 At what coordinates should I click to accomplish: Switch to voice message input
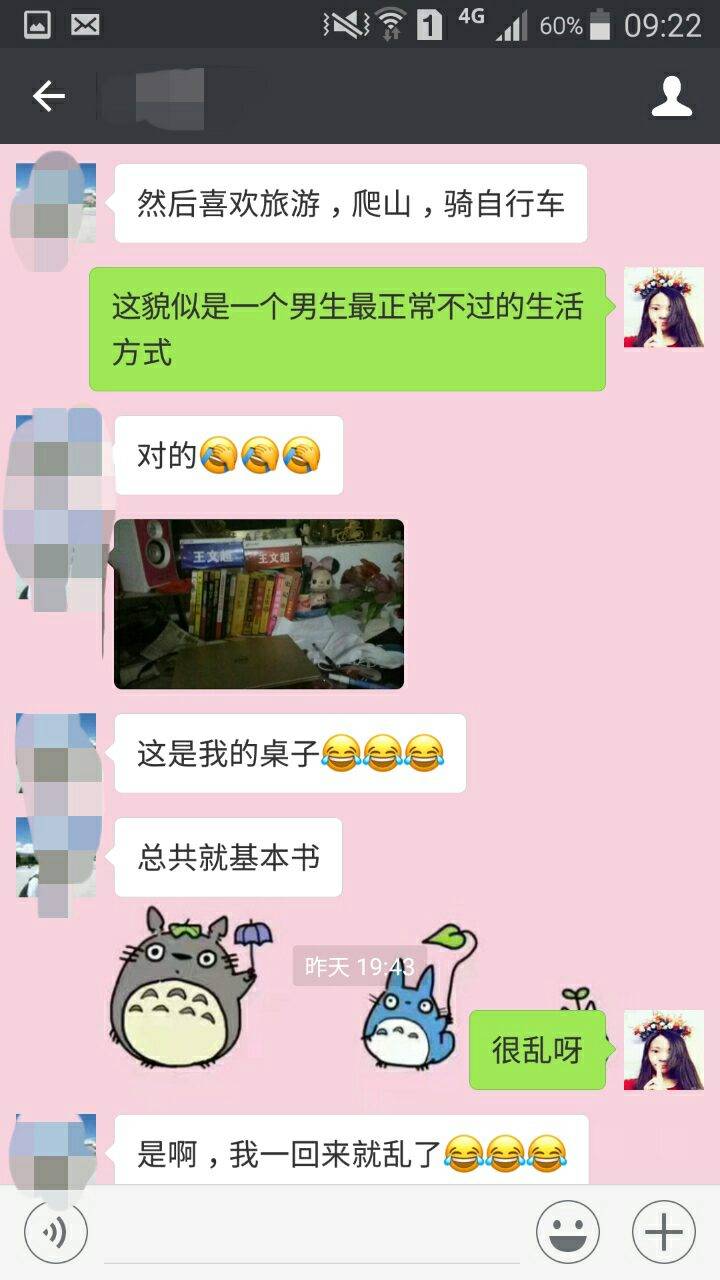[56, 1232]
